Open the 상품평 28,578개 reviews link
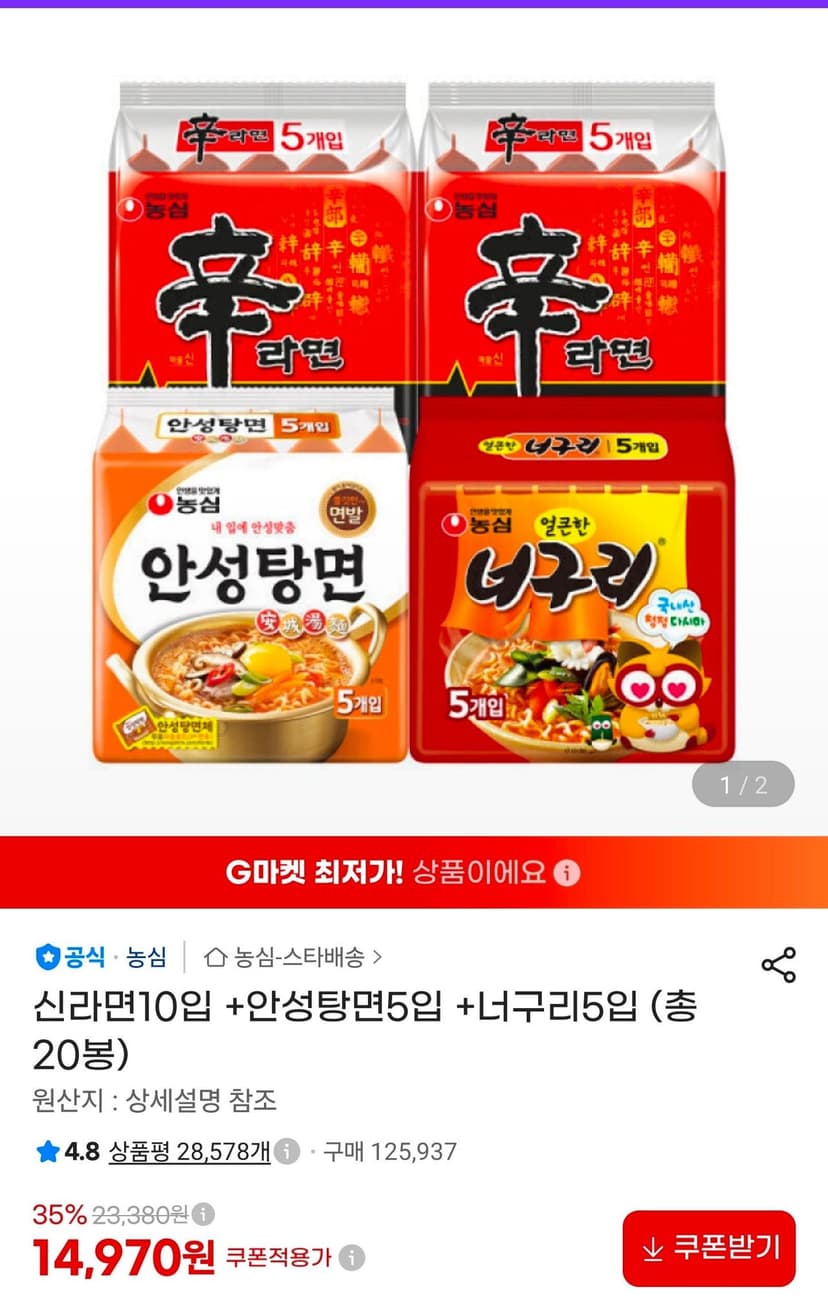 [189, 1151]
